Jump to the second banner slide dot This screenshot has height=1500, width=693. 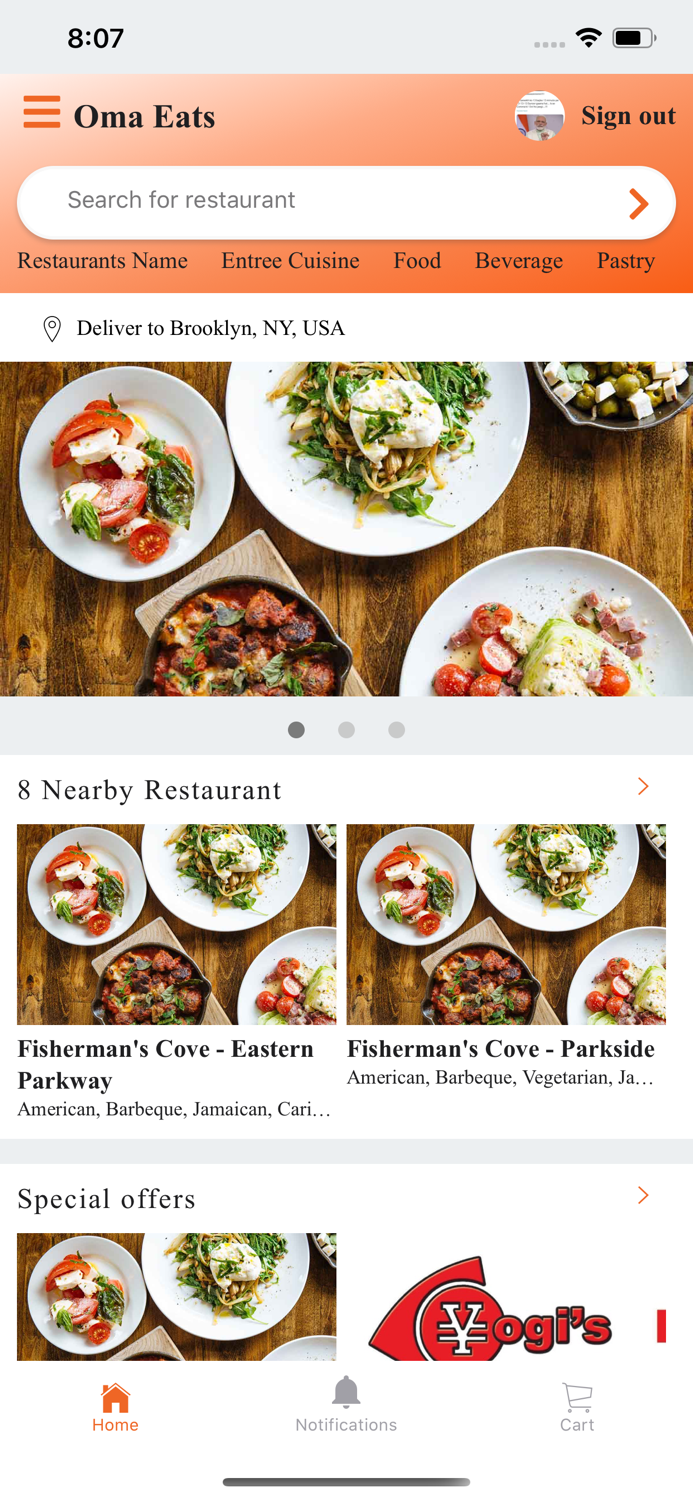point(346,730)
